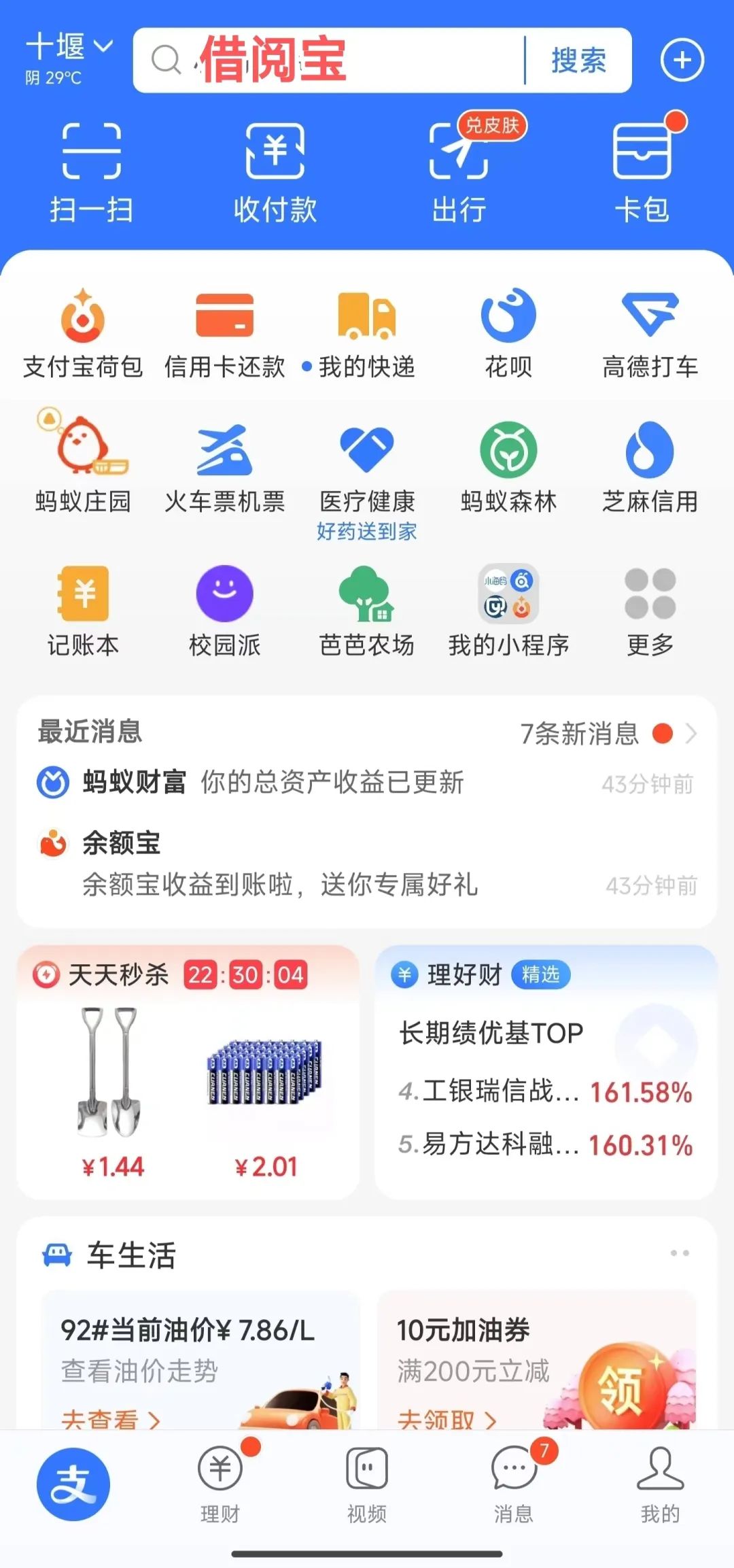Open the plus add menu
This screenshot has height=1568, width=734.
click(682, 60)
